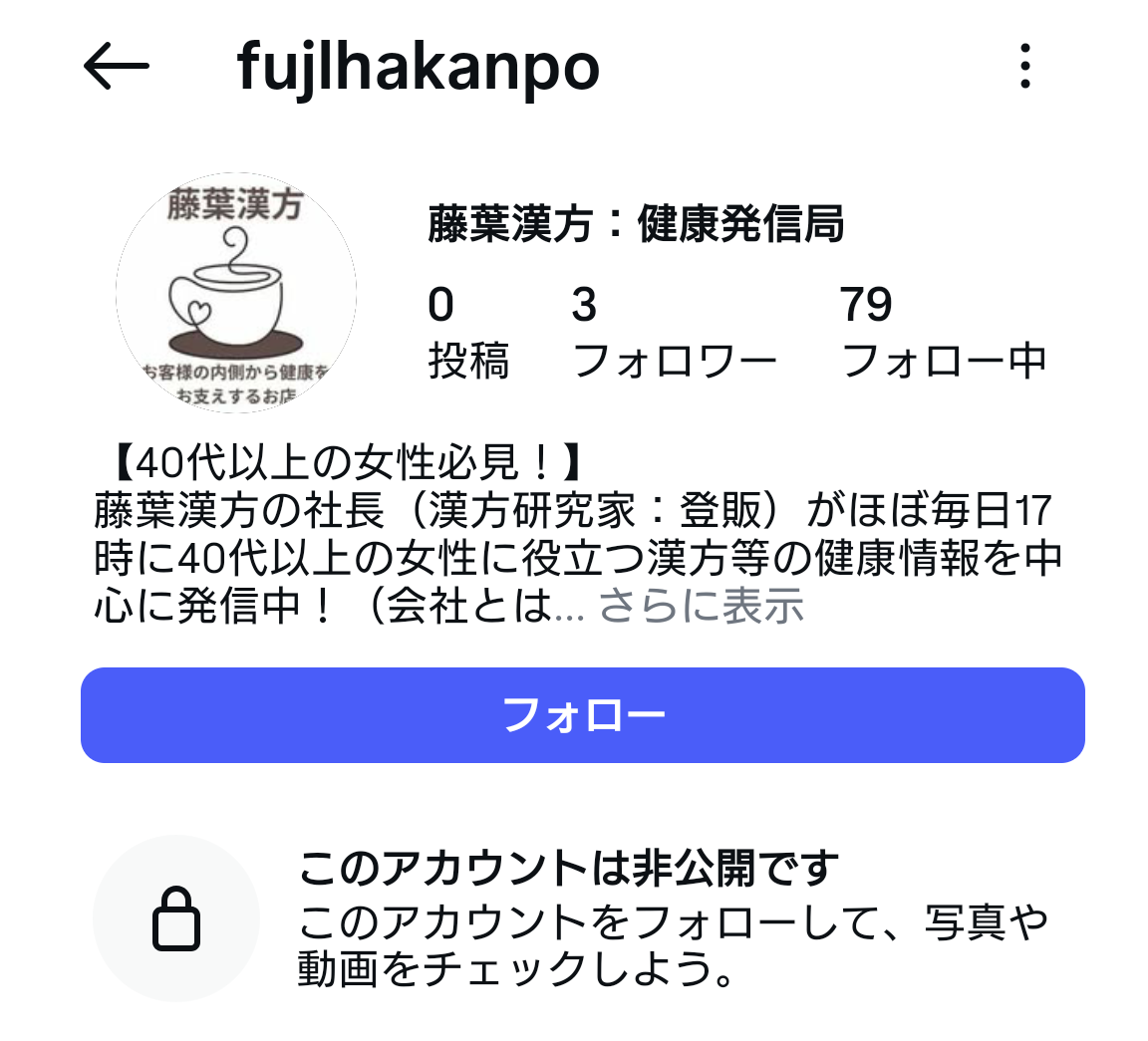
Task: Expand the bio with さらに表示
Action: point(702,606)
